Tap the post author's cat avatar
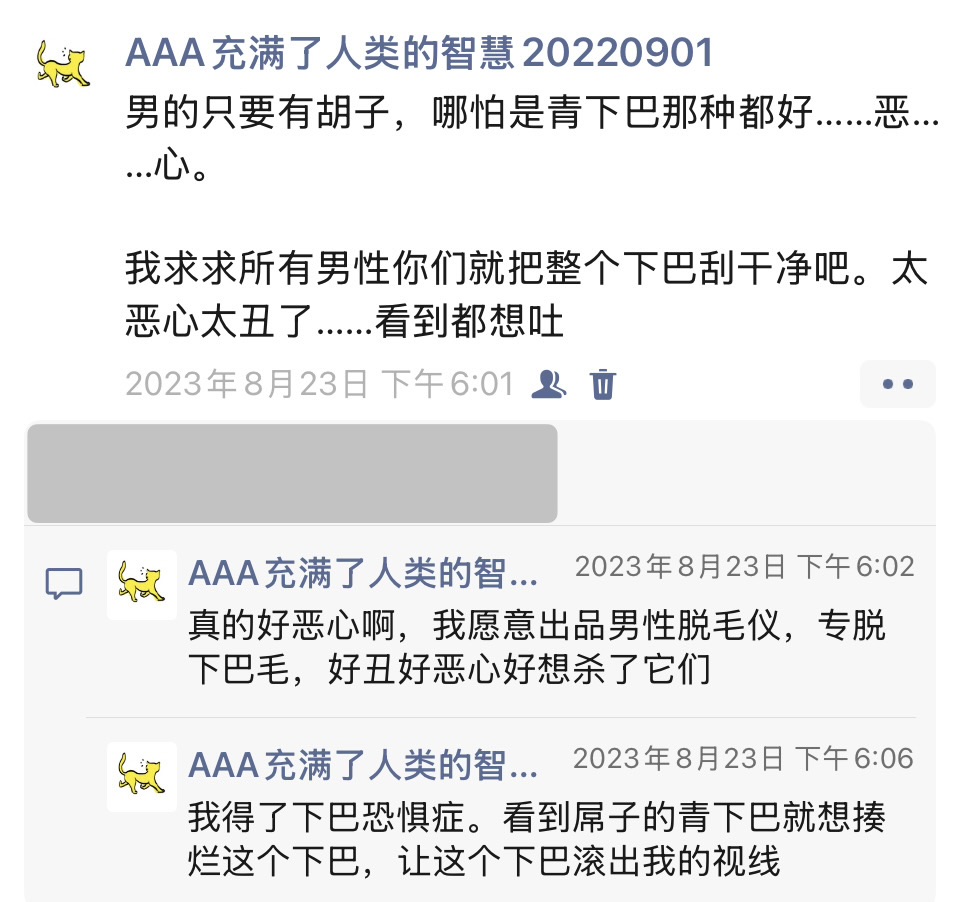 (62, 64)
